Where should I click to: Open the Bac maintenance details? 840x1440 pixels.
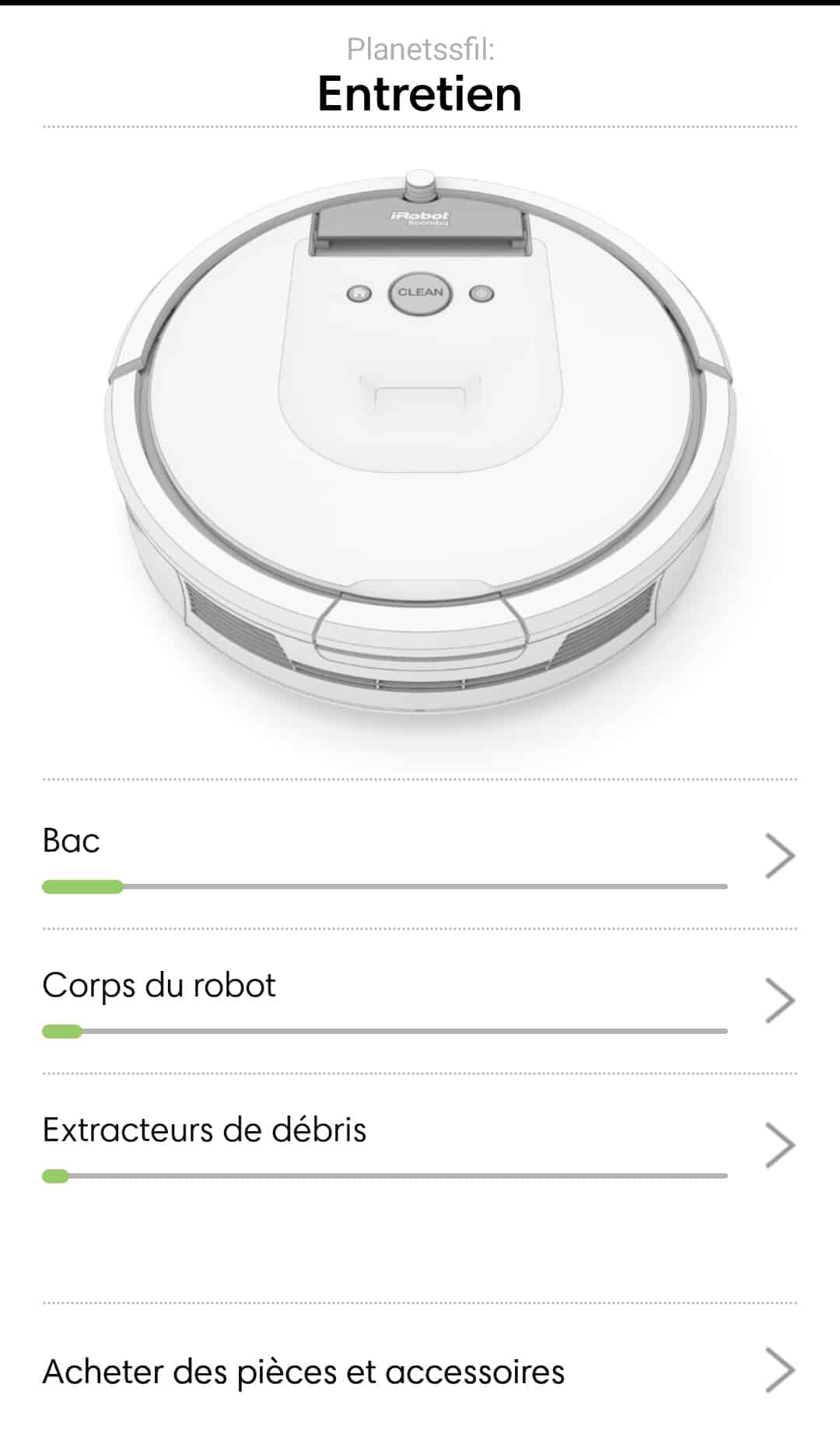(x=420, y=856)
